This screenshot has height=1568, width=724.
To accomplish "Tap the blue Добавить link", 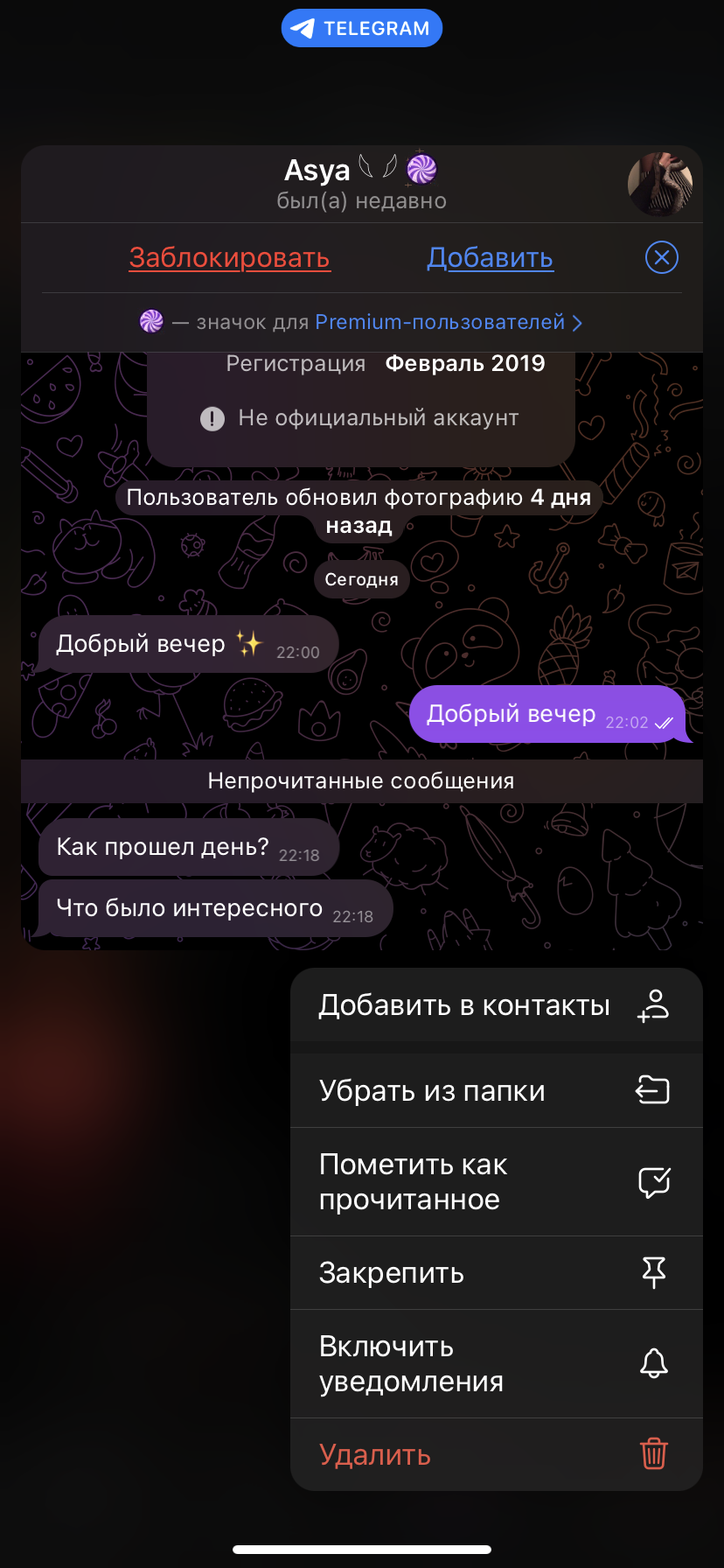I will point(490,258).
